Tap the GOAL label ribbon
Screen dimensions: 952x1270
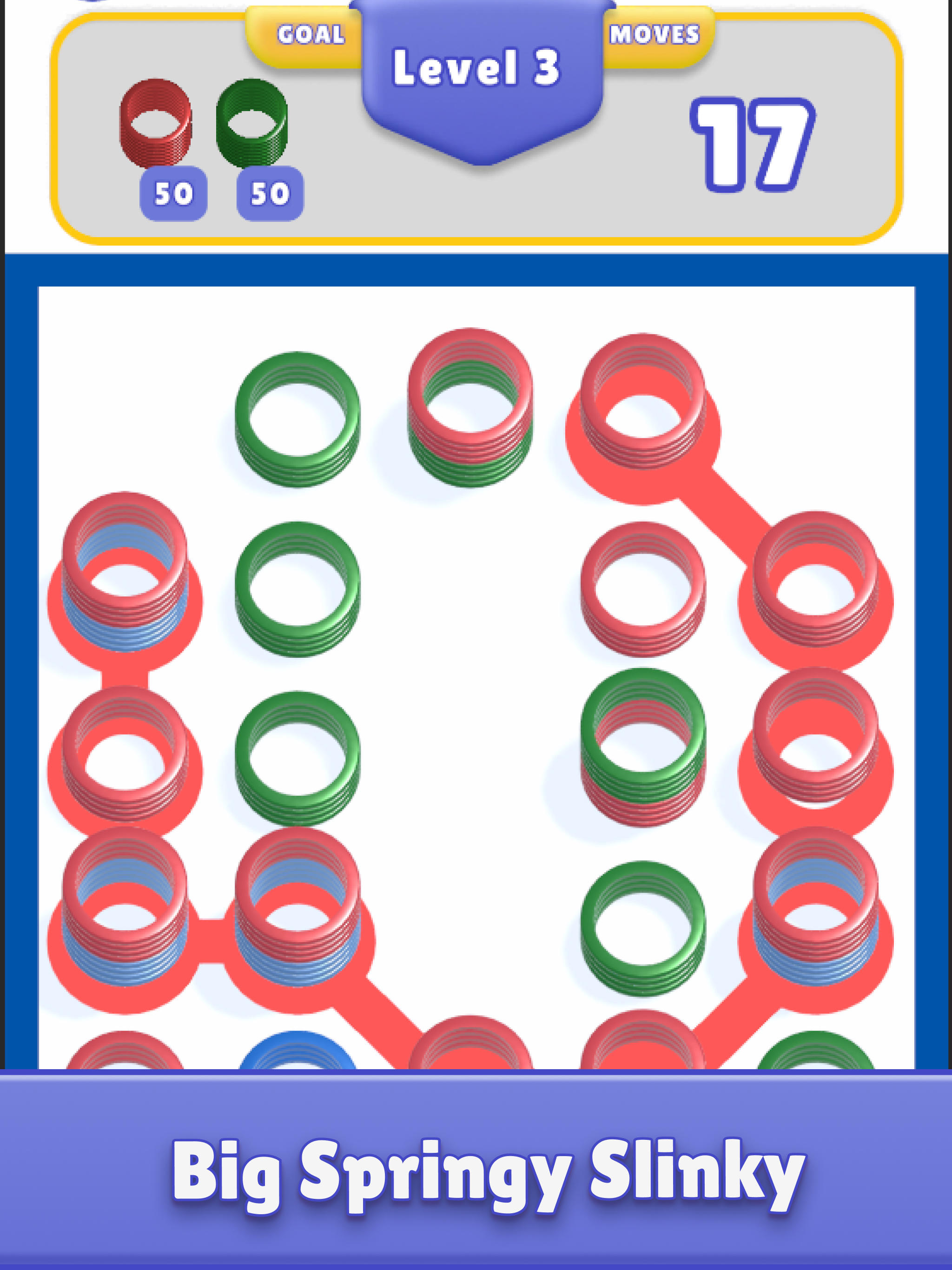pyautogui.click(x=310, y=34)
